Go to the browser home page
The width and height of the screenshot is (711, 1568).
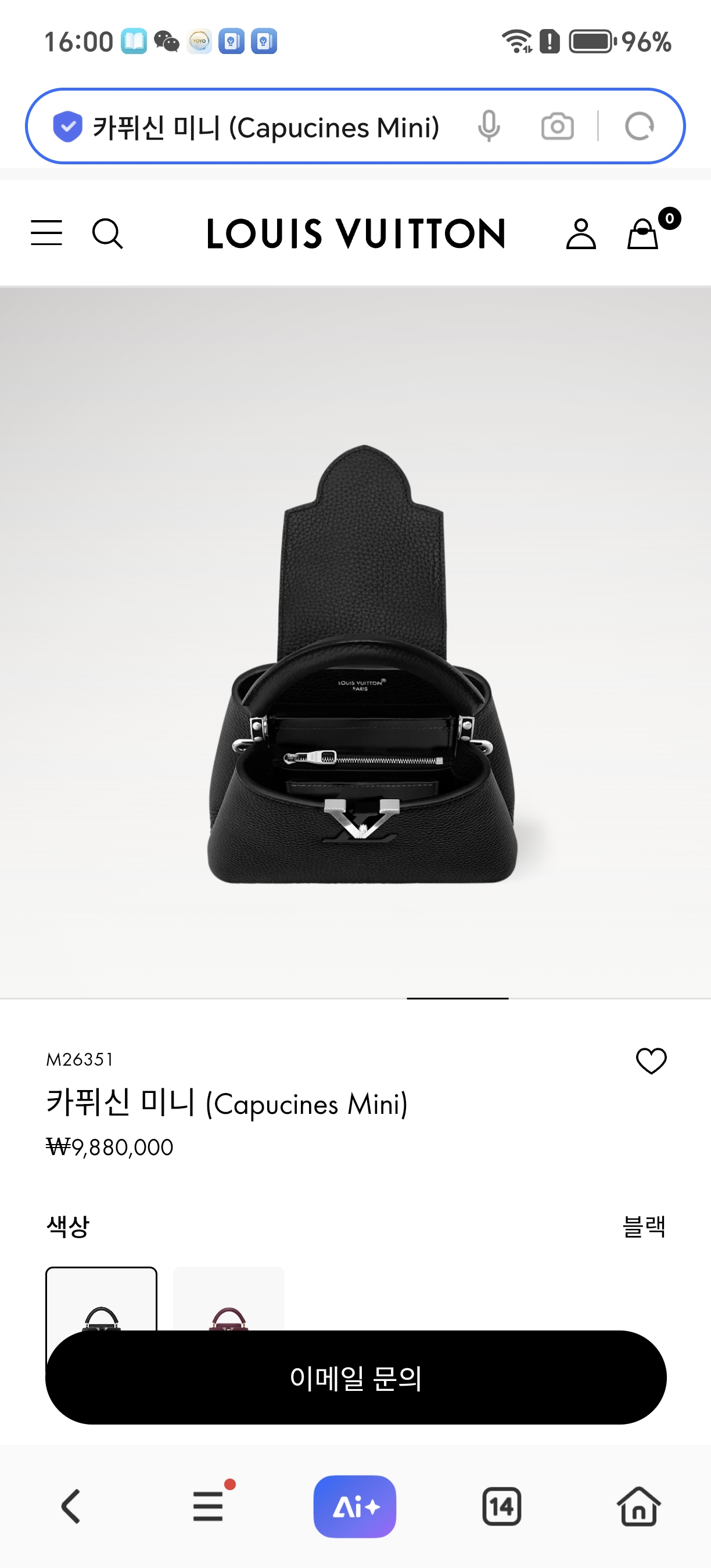tap(638, 1506)
